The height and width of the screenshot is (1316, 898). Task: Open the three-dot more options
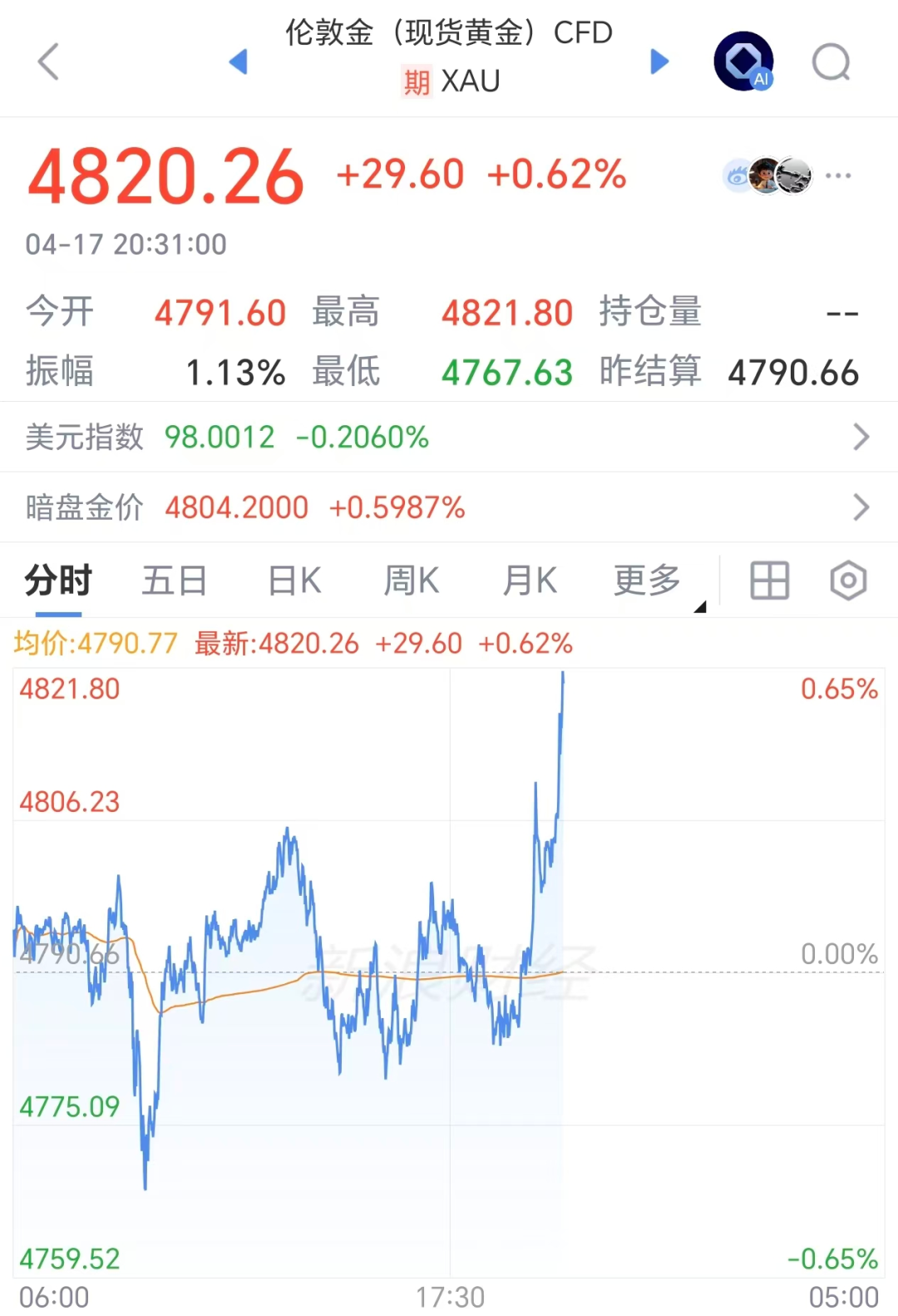pos(838,176)
